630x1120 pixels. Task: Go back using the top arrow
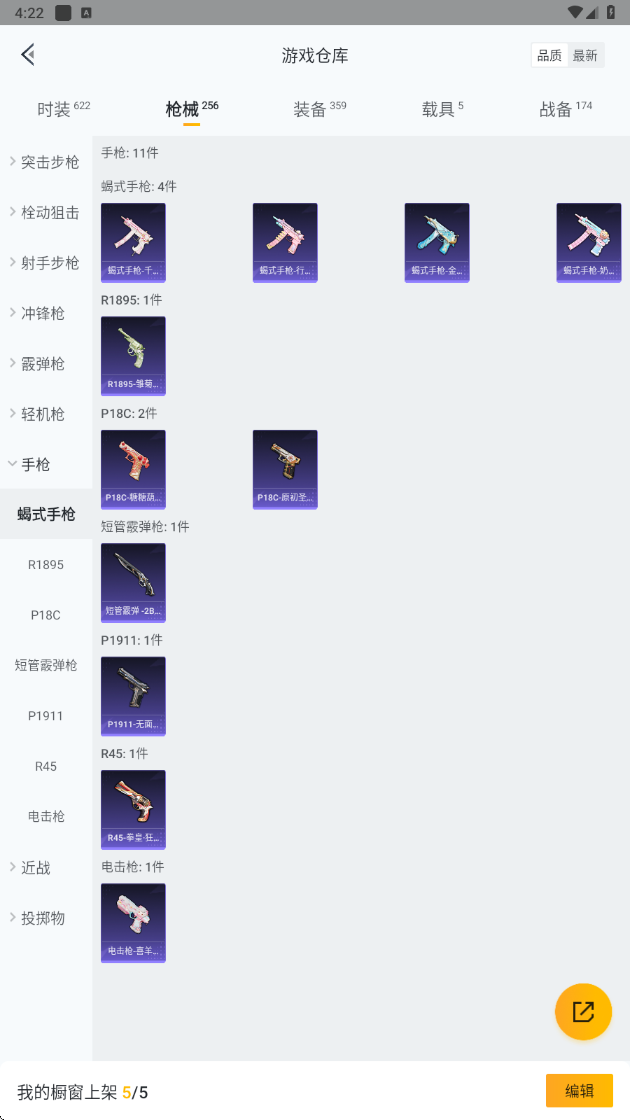[x=28, y=55]
